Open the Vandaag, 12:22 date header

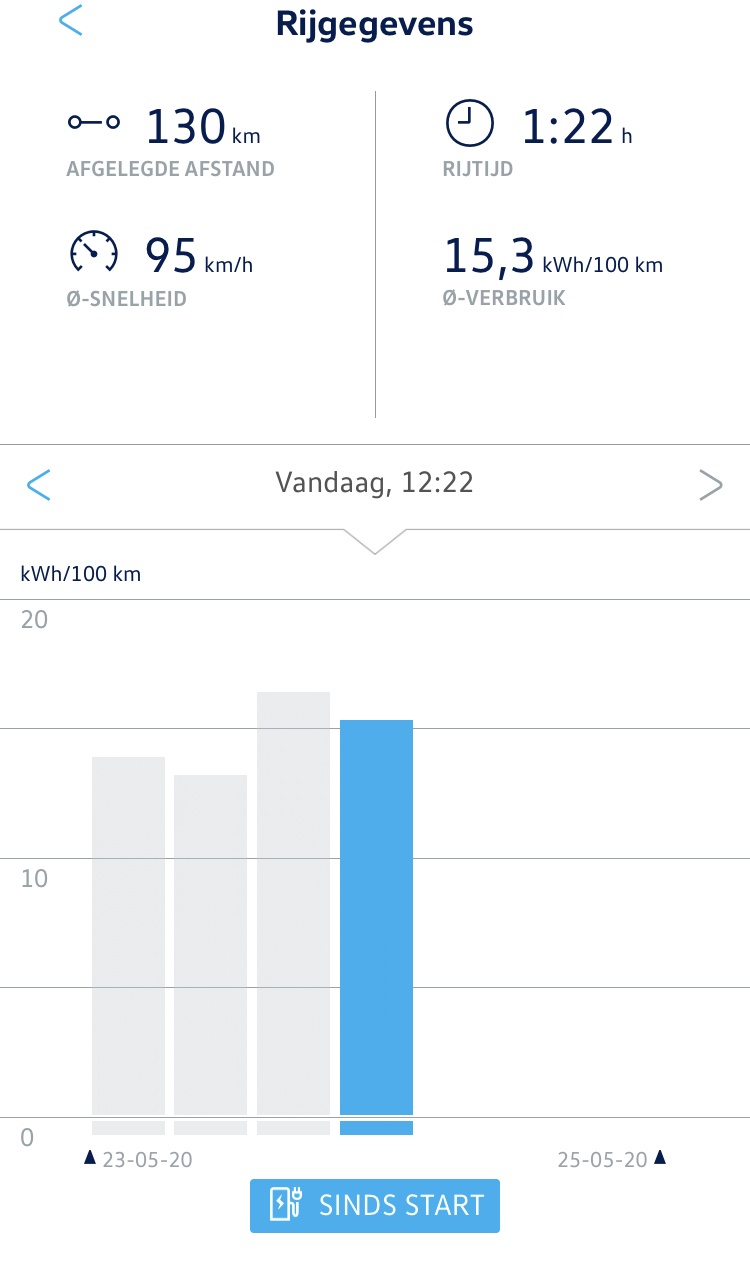[375, 482]
